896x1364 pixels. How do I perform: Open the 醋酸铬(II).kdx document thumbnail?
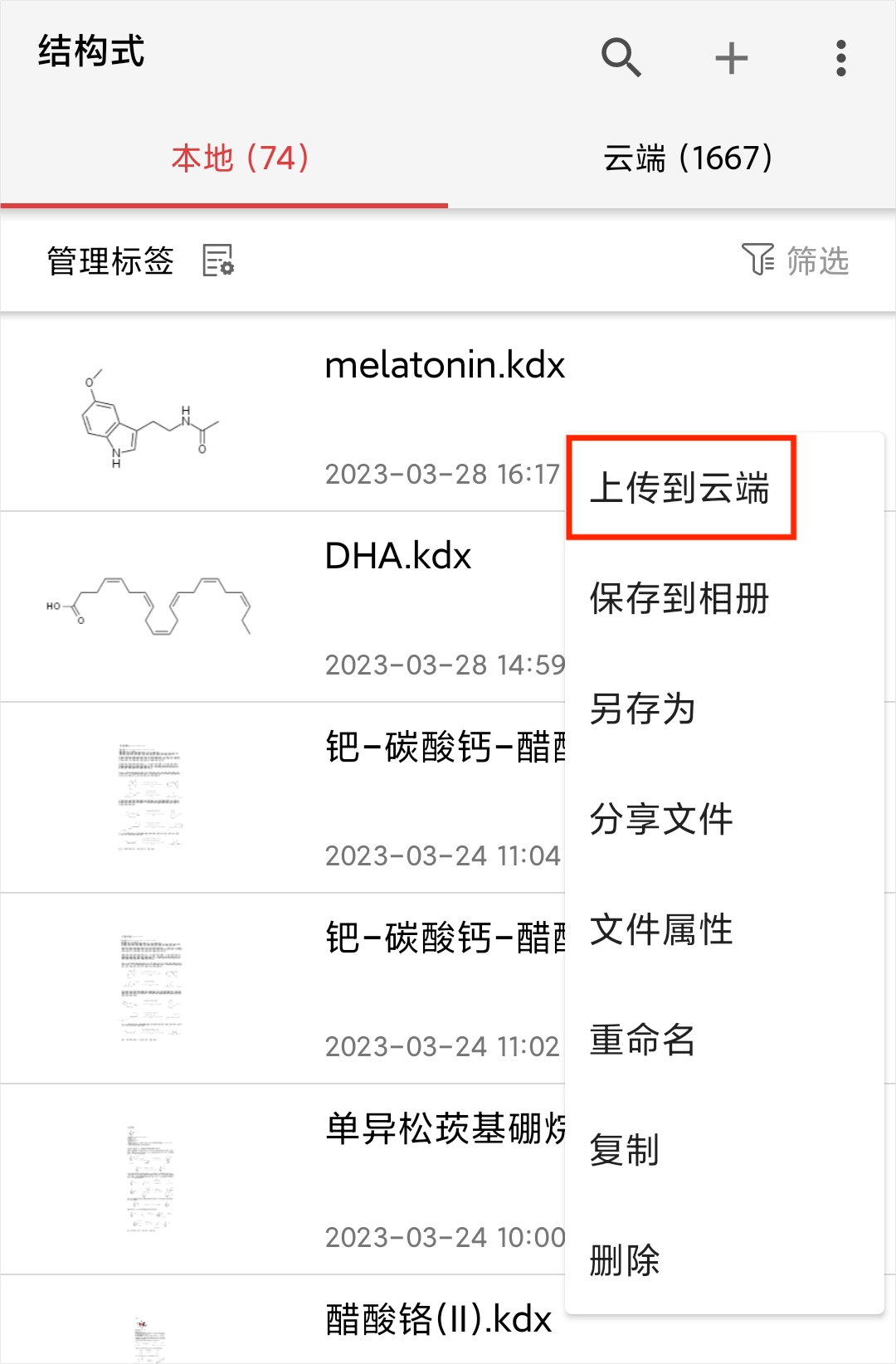coord(149,1336)
